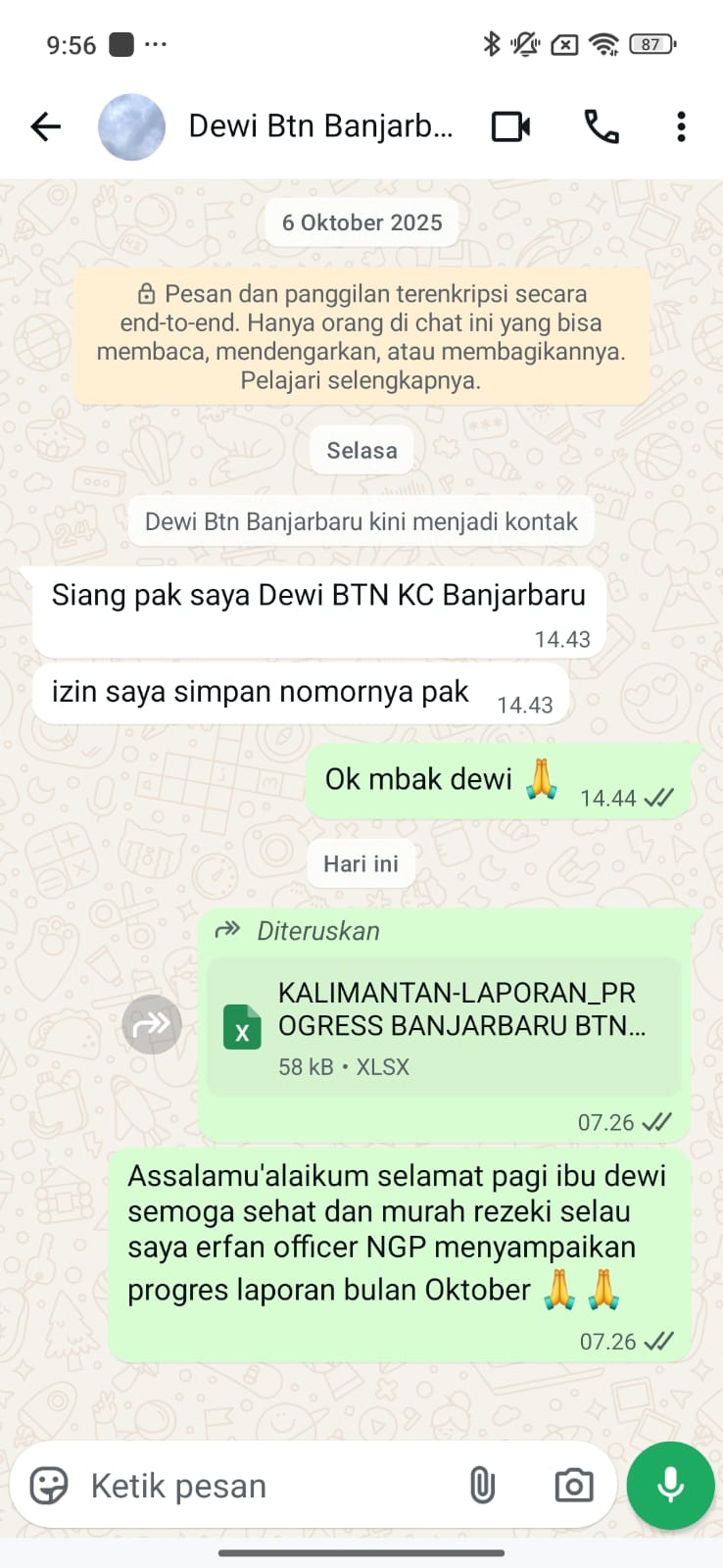Open the KALIMANTAN-LAPORAN XLSX file
723x1568 pixels.
(444, 1026)
